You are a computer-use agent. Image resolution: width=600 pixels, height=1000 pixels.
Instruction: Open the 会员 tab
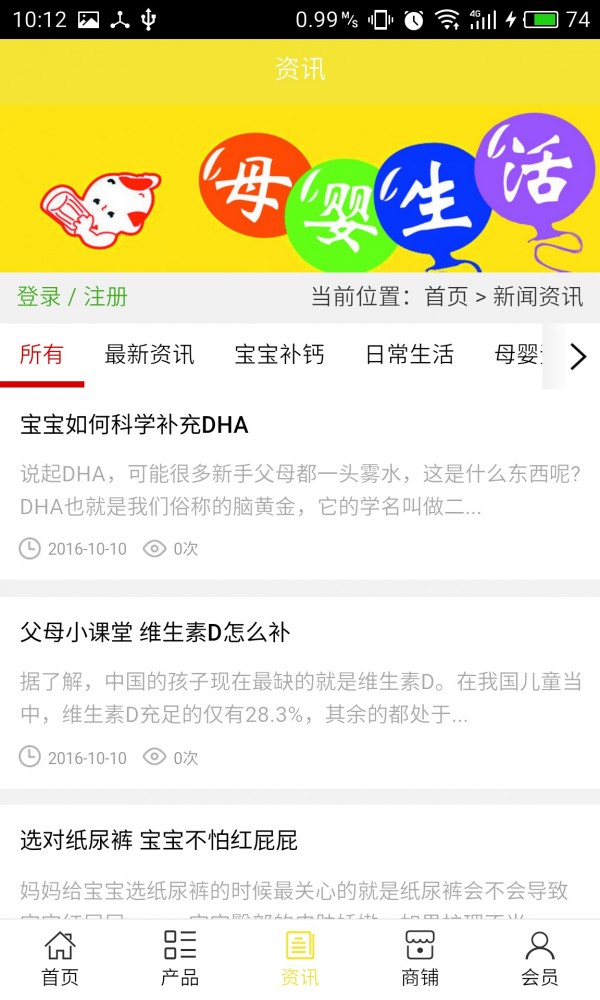[540, 958]
